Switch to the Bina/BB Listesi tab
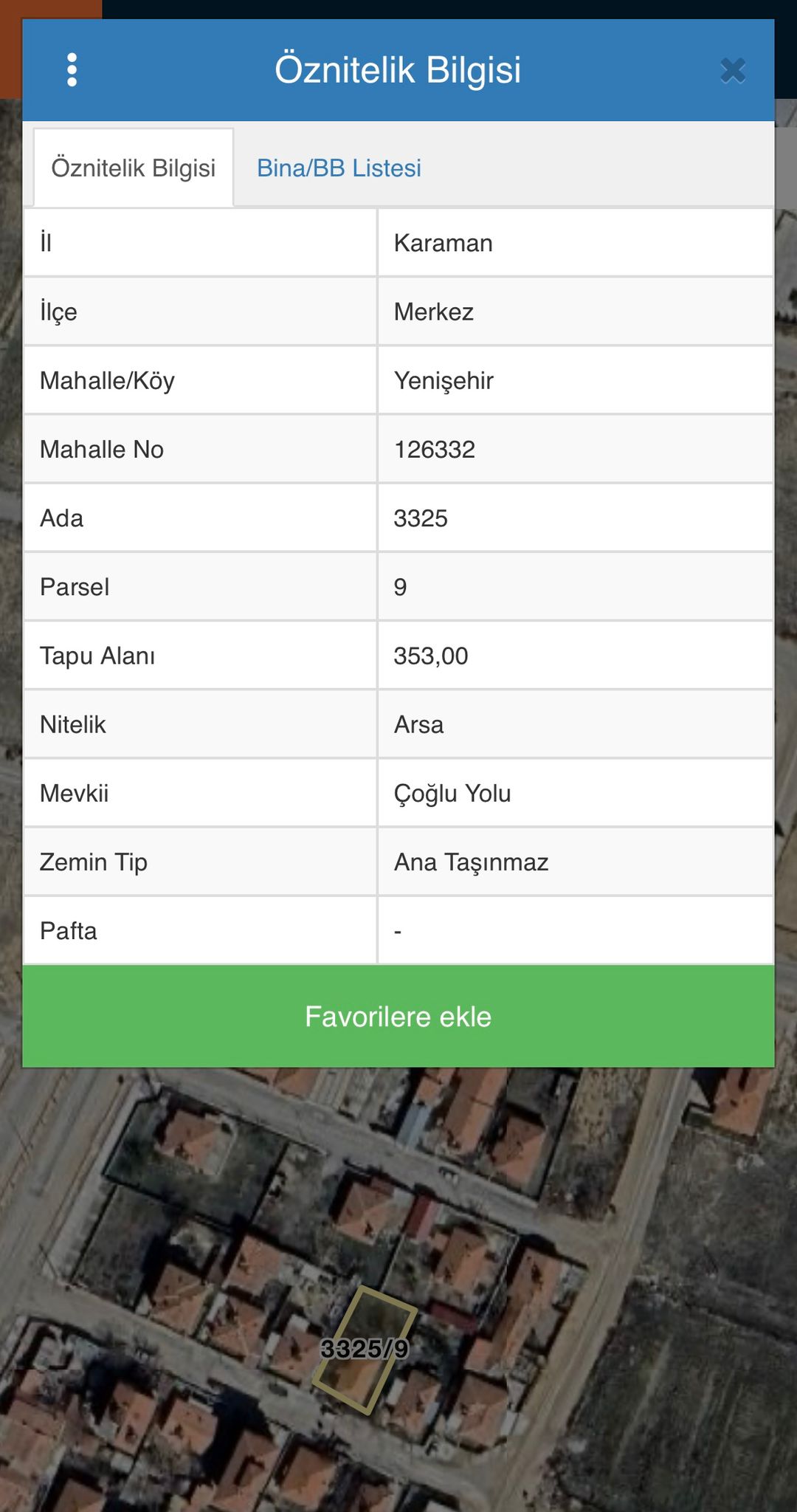 (x=339, y=168)
